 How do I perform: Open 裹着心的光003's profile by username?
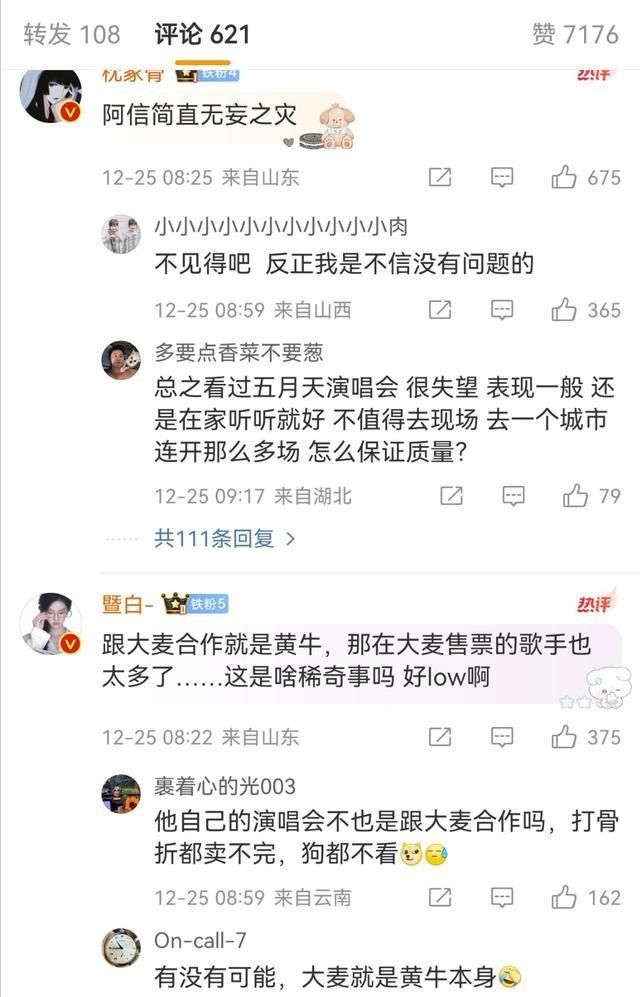coord(225,787)
